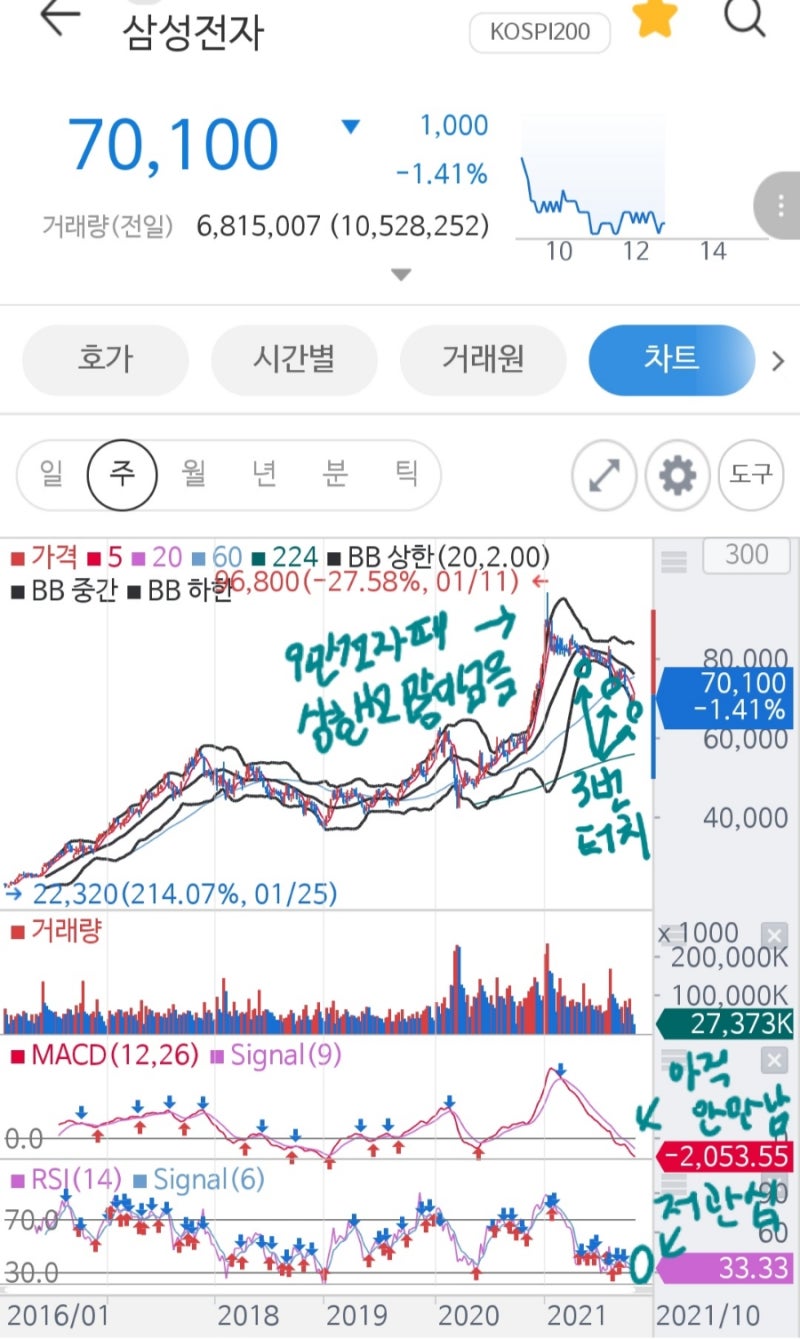Select the 월 chart period

(194, 474)
